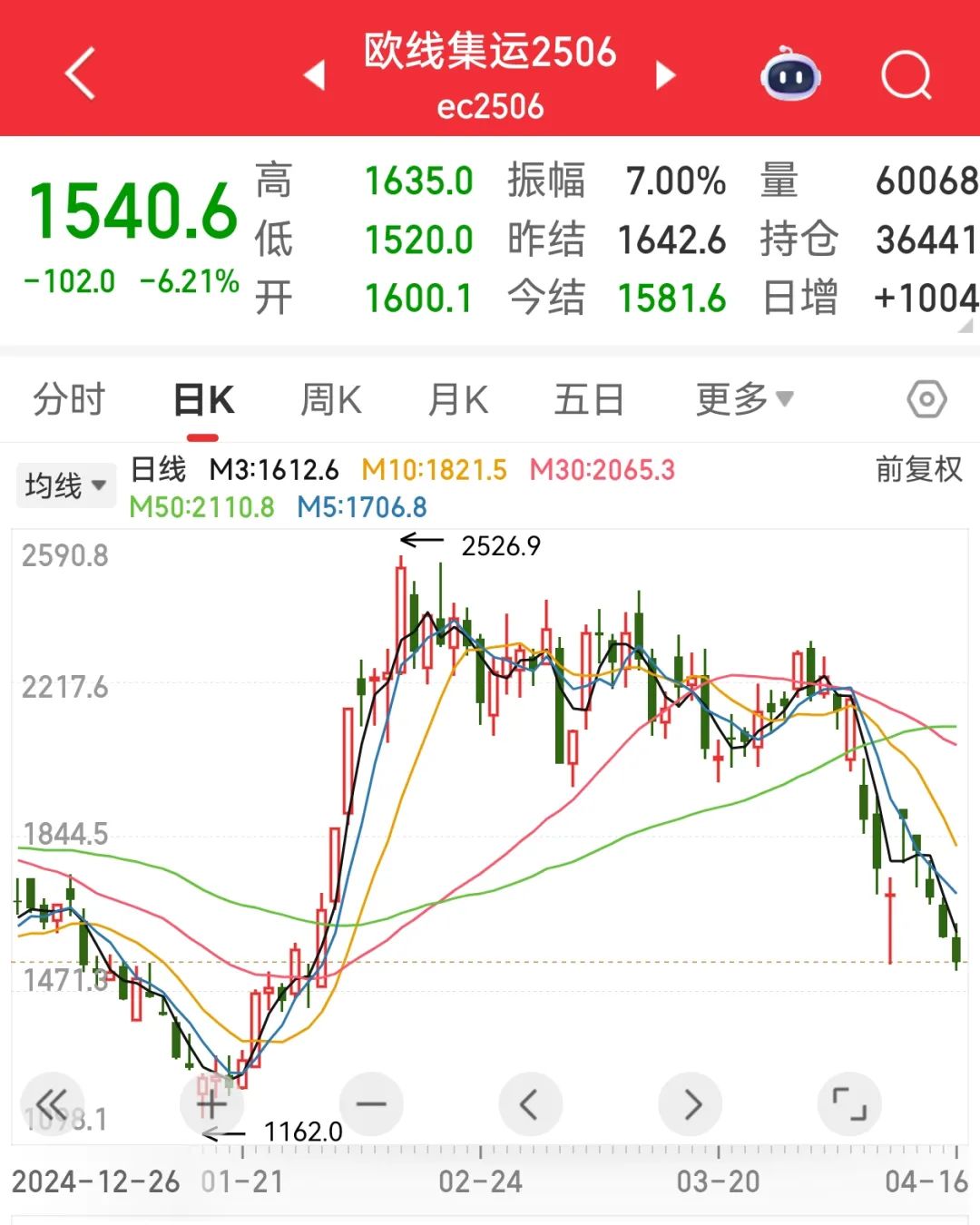View the 月K chart tab
980x1225 pixels.
tap(457, 399)
